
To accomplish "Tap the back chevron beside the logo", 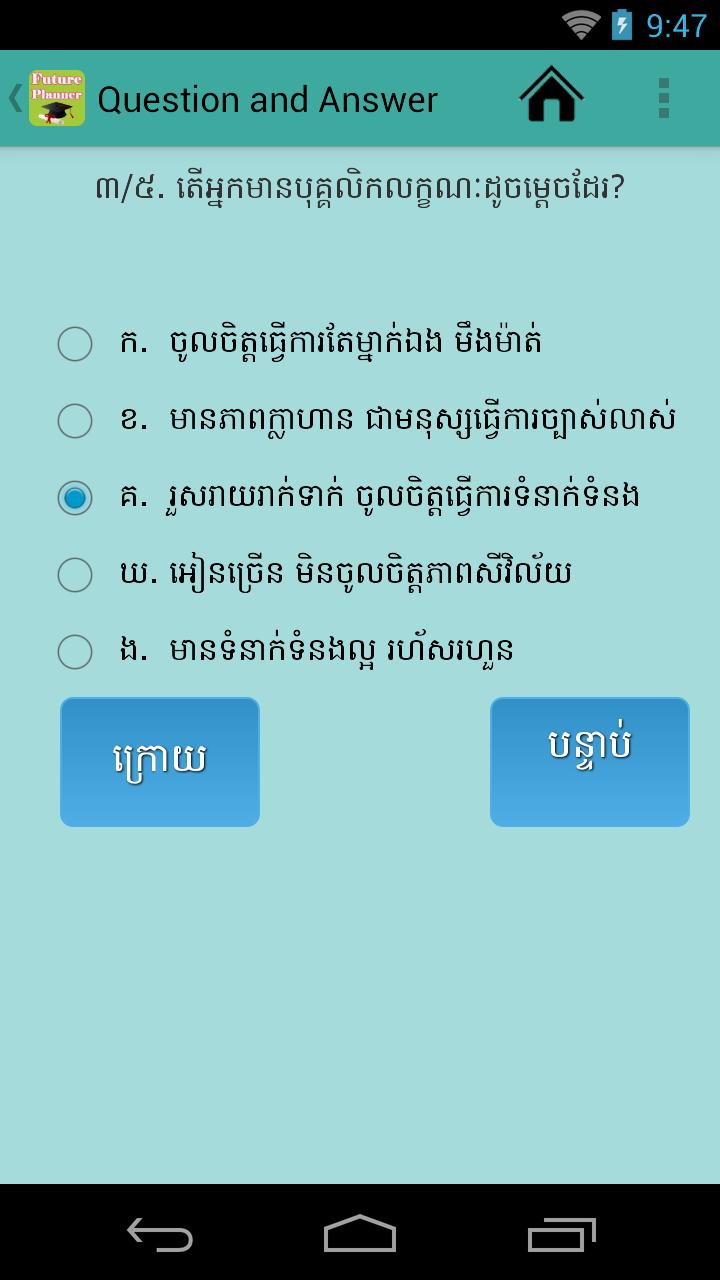I will [13, 97].
